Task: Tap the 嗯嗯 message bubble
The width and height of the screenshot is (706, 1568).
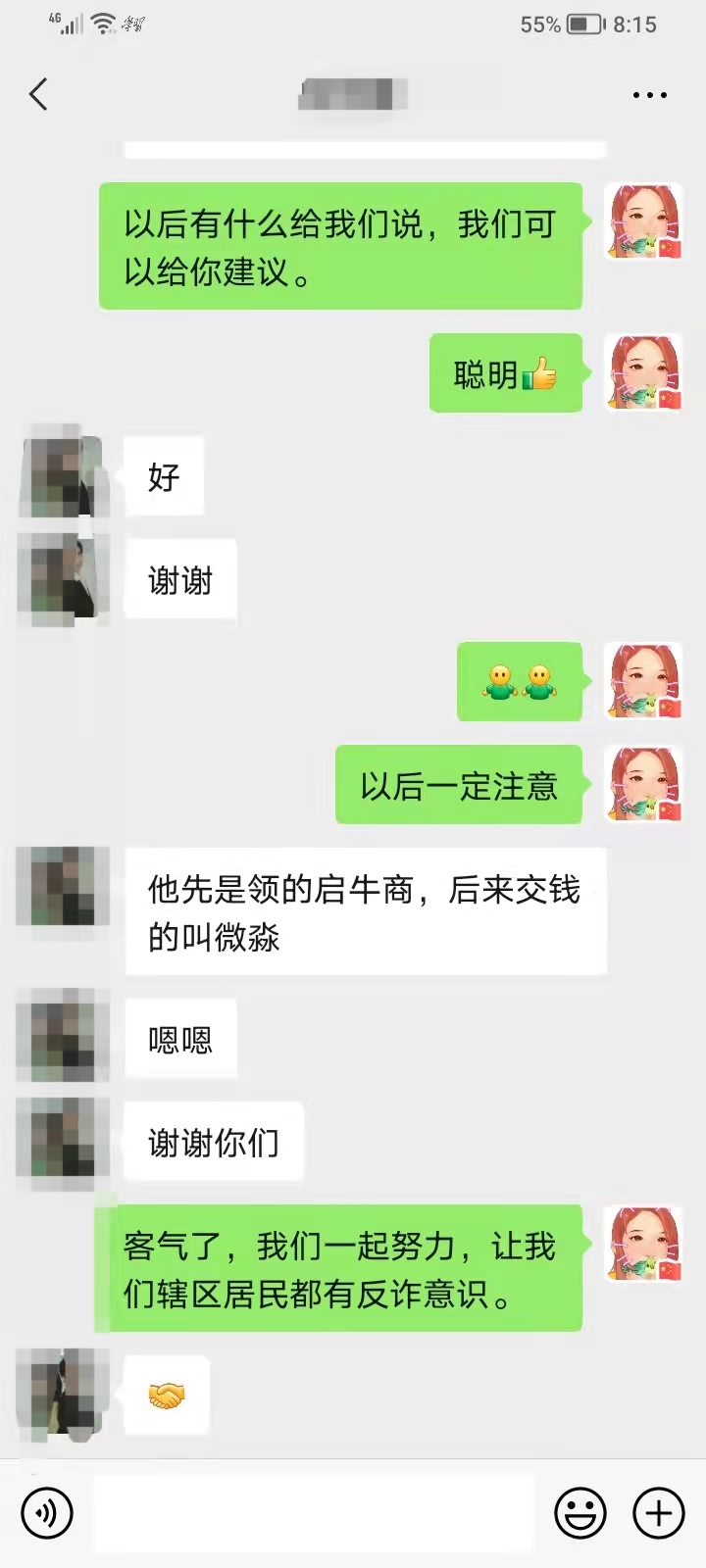Action: point(180,1039)
